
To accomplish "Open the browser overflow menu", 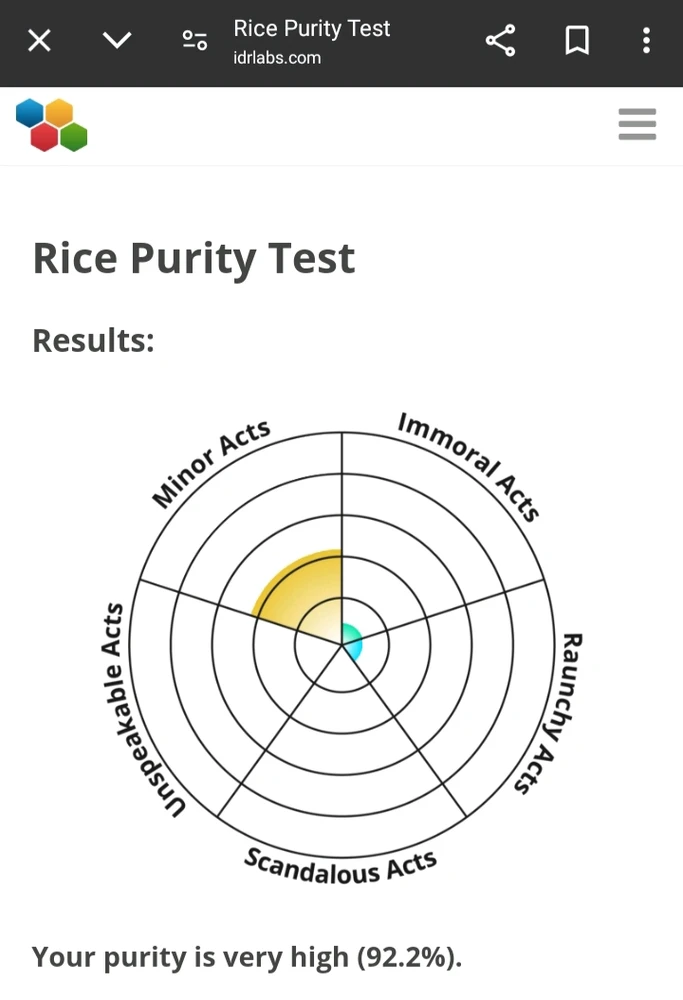I will pos(647,41).
